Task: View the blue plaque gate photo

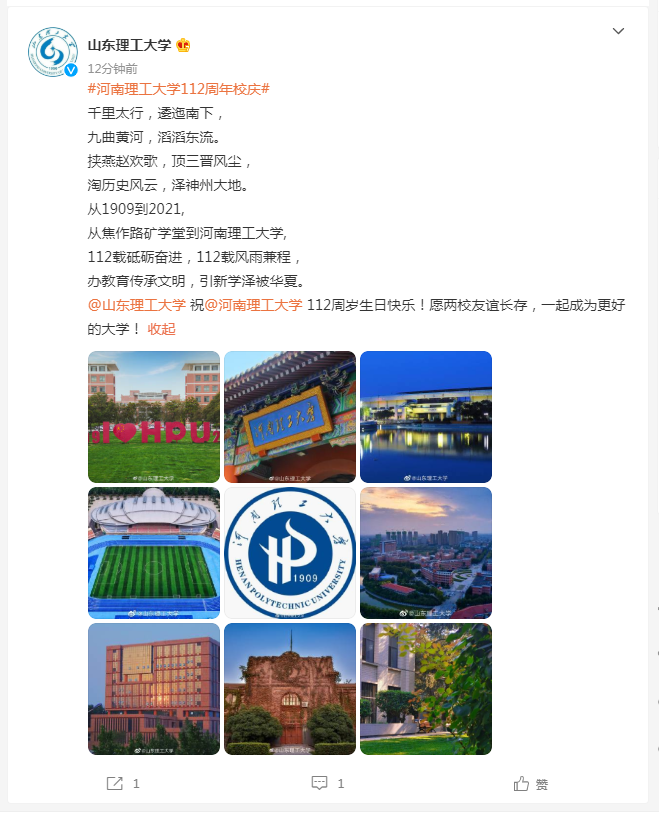Action: click(x=290, y=417)
